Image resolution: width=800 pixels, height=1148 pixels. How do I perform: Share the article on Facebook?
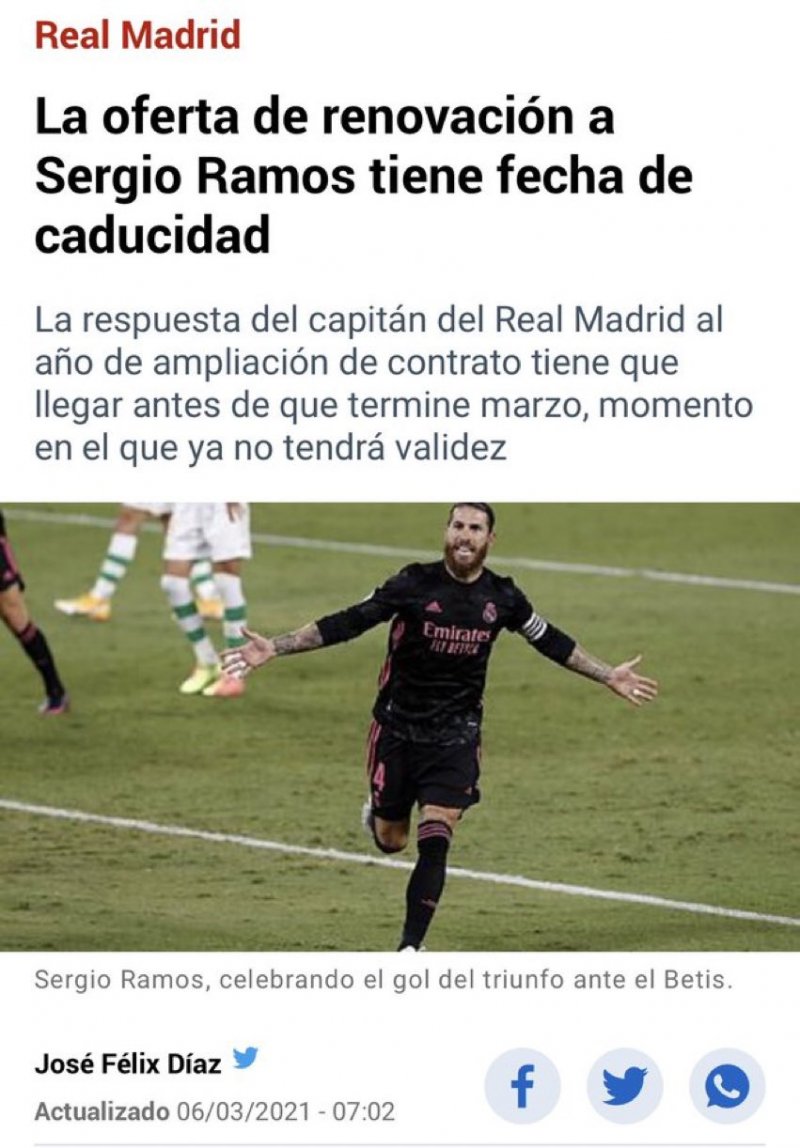coord(522,1085)
